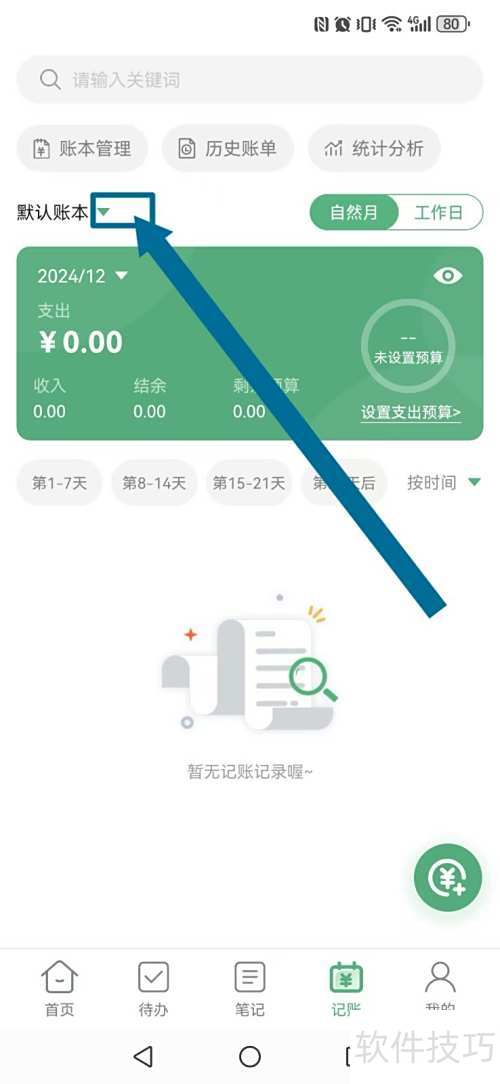Screen dimensions: 500x1084
Task: Tap the keyword search box
Action: point(250,80)
